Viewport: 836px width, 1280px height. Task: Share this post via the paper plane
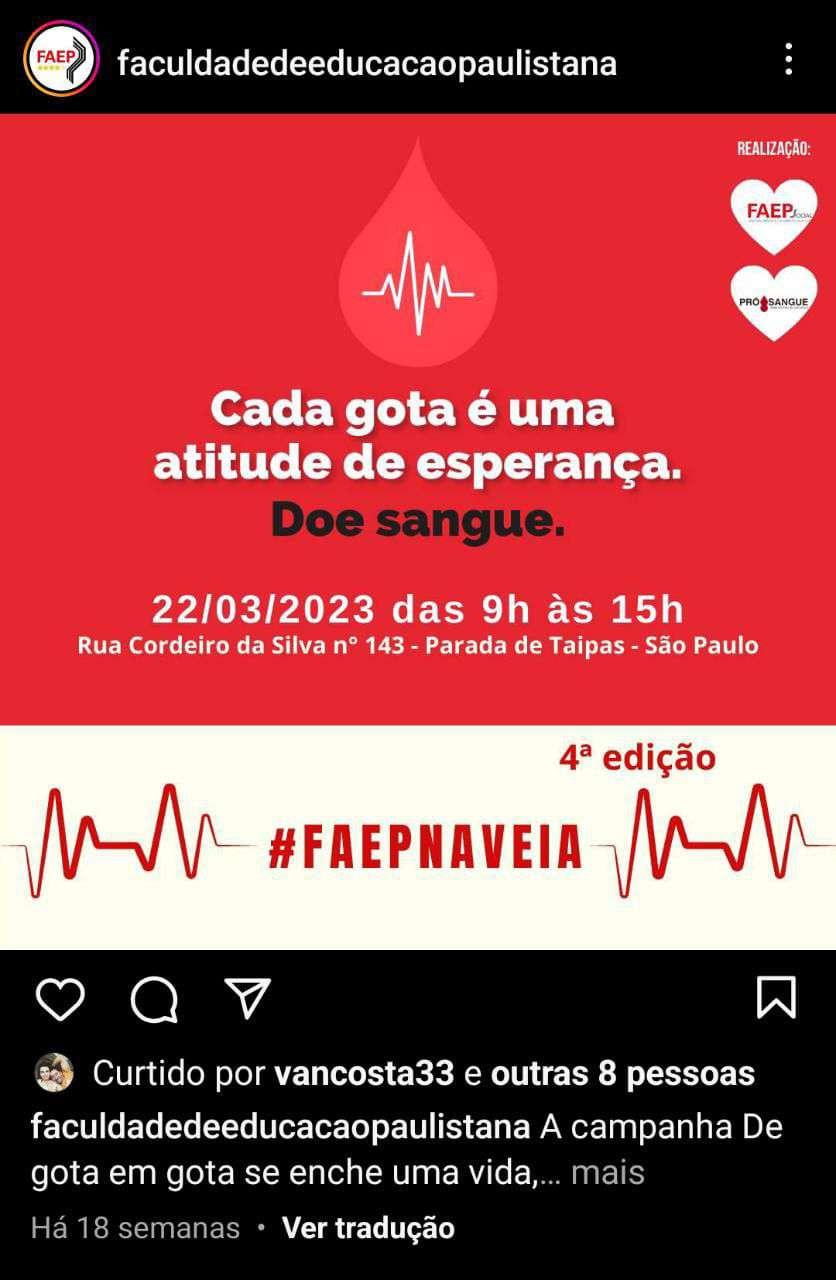click(246, 998)
